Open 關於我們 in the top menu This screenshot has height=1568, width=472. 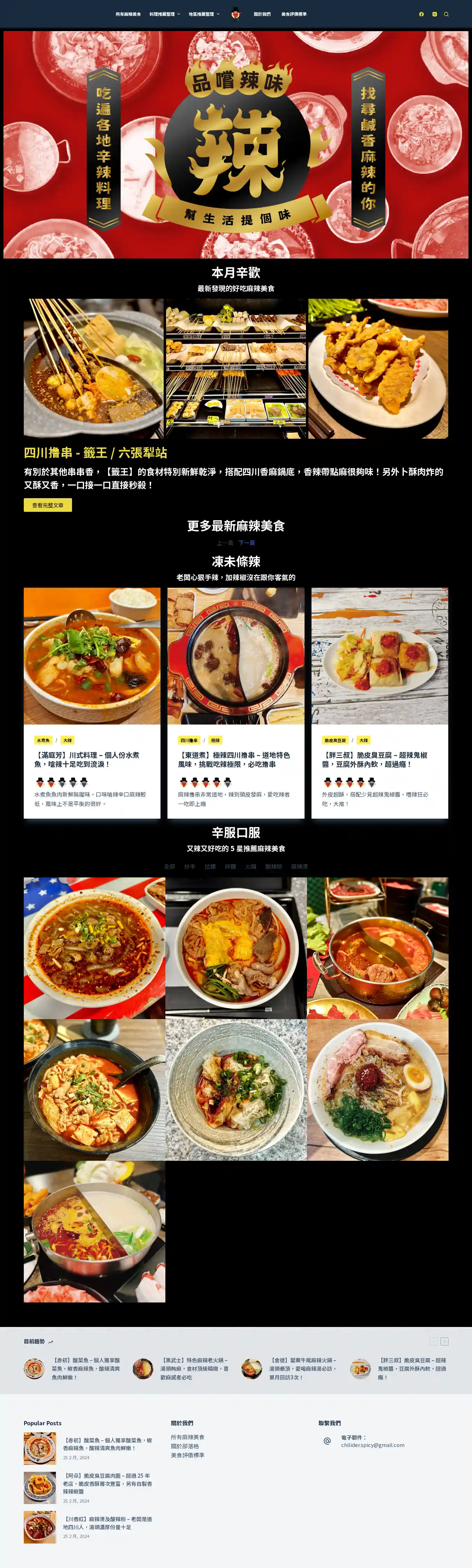click(262, 14)
